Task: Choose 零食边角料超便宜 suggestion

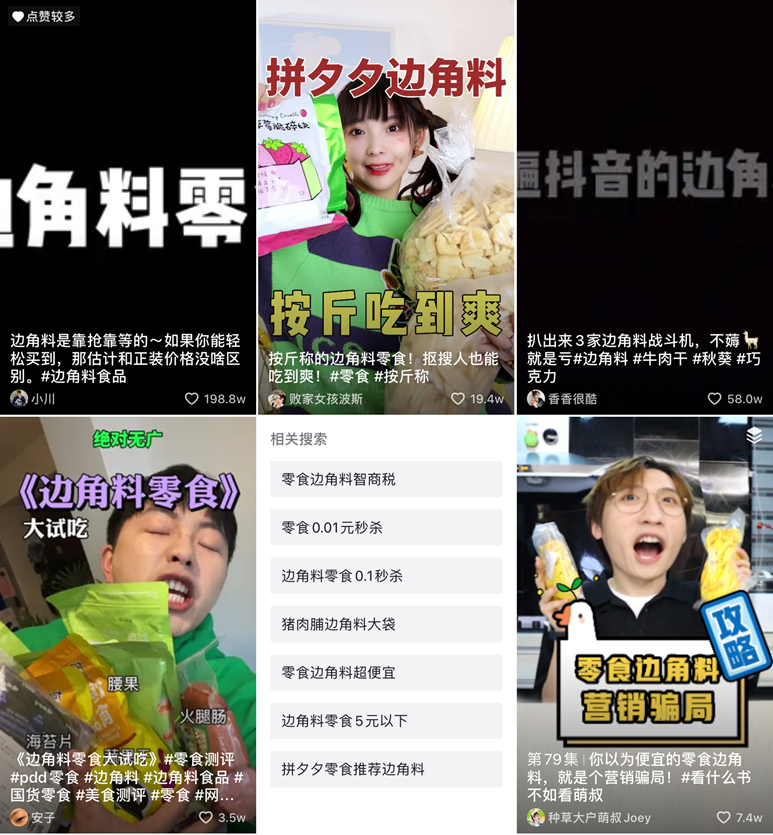Action: point(386,673)
